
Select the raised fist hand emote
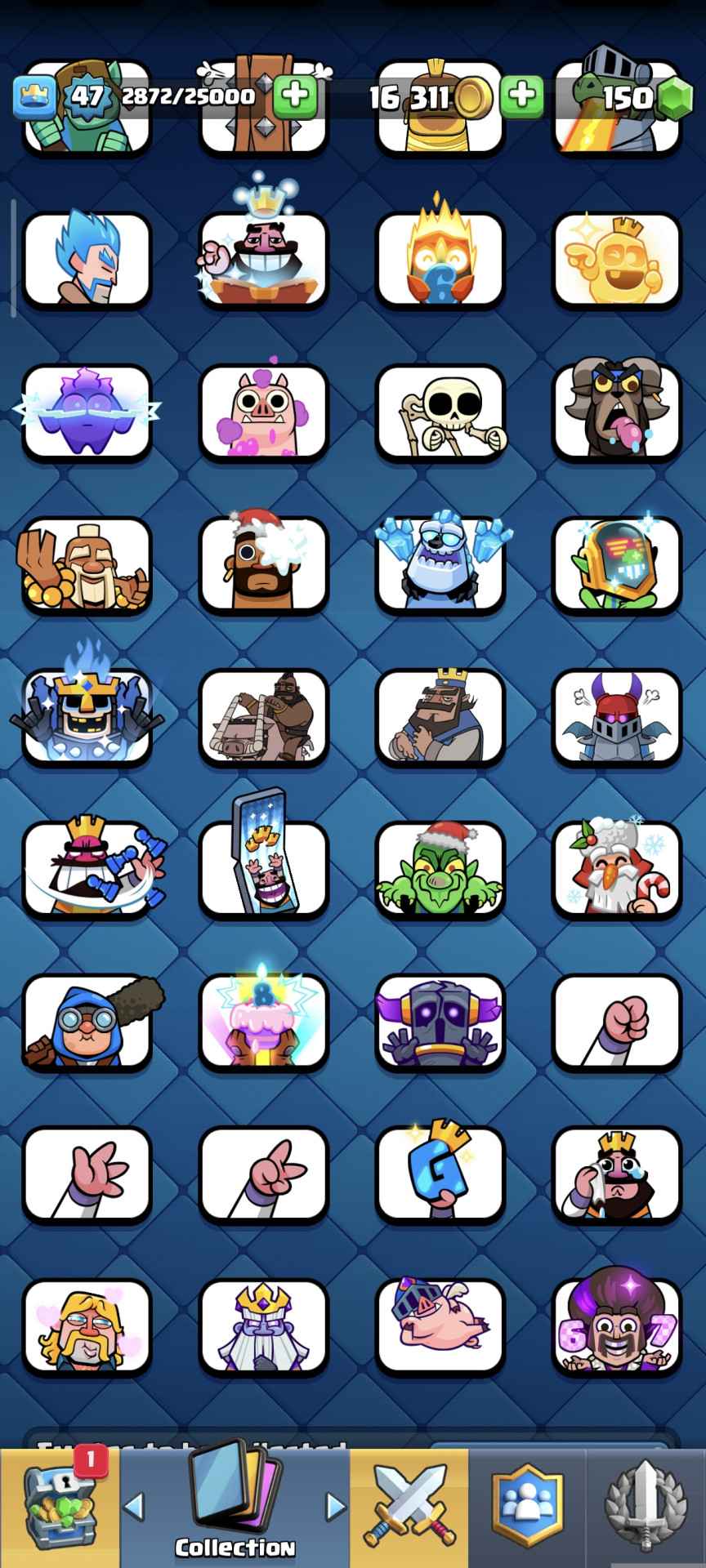point(617,1022)
